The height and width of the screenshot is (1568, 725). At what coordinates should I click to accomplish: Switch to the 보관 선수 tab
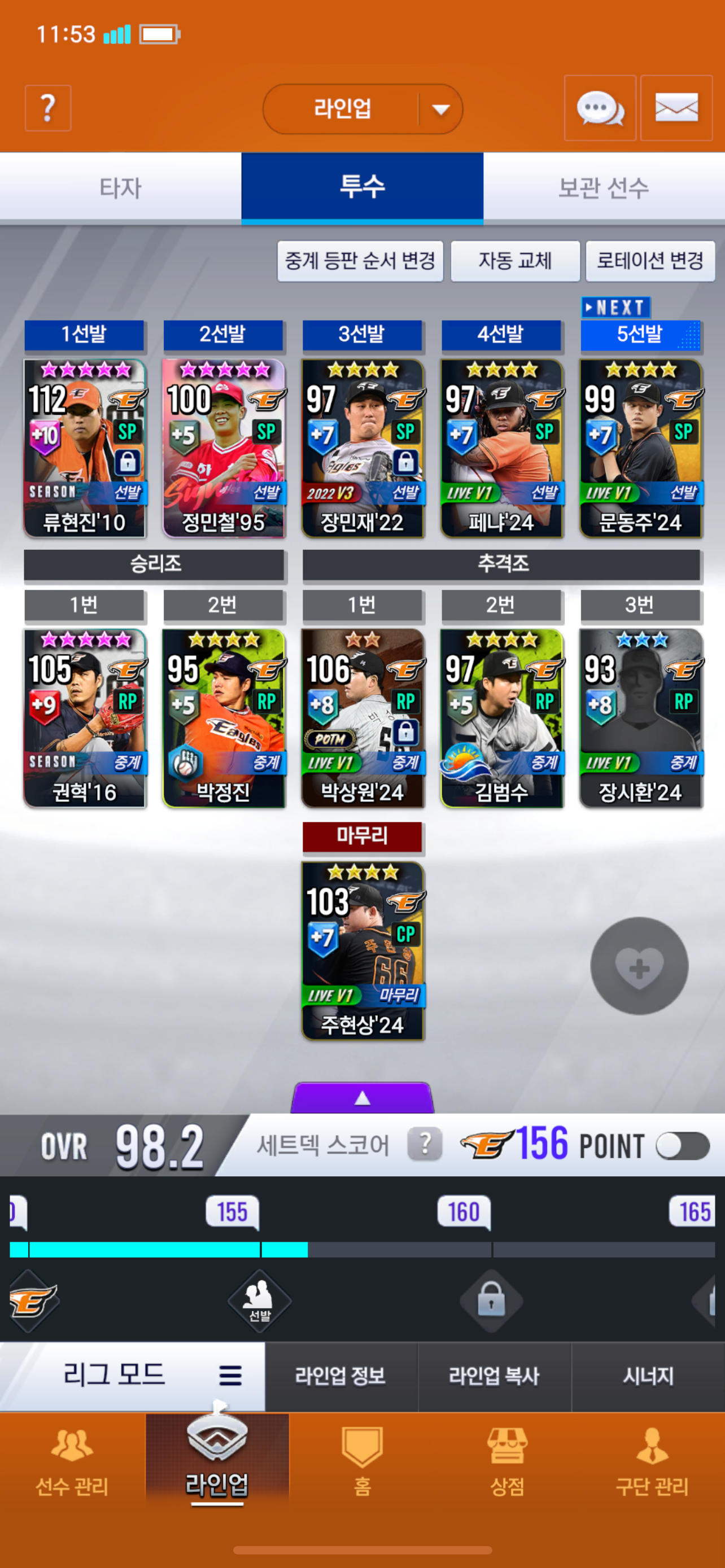tap(604, 187)
